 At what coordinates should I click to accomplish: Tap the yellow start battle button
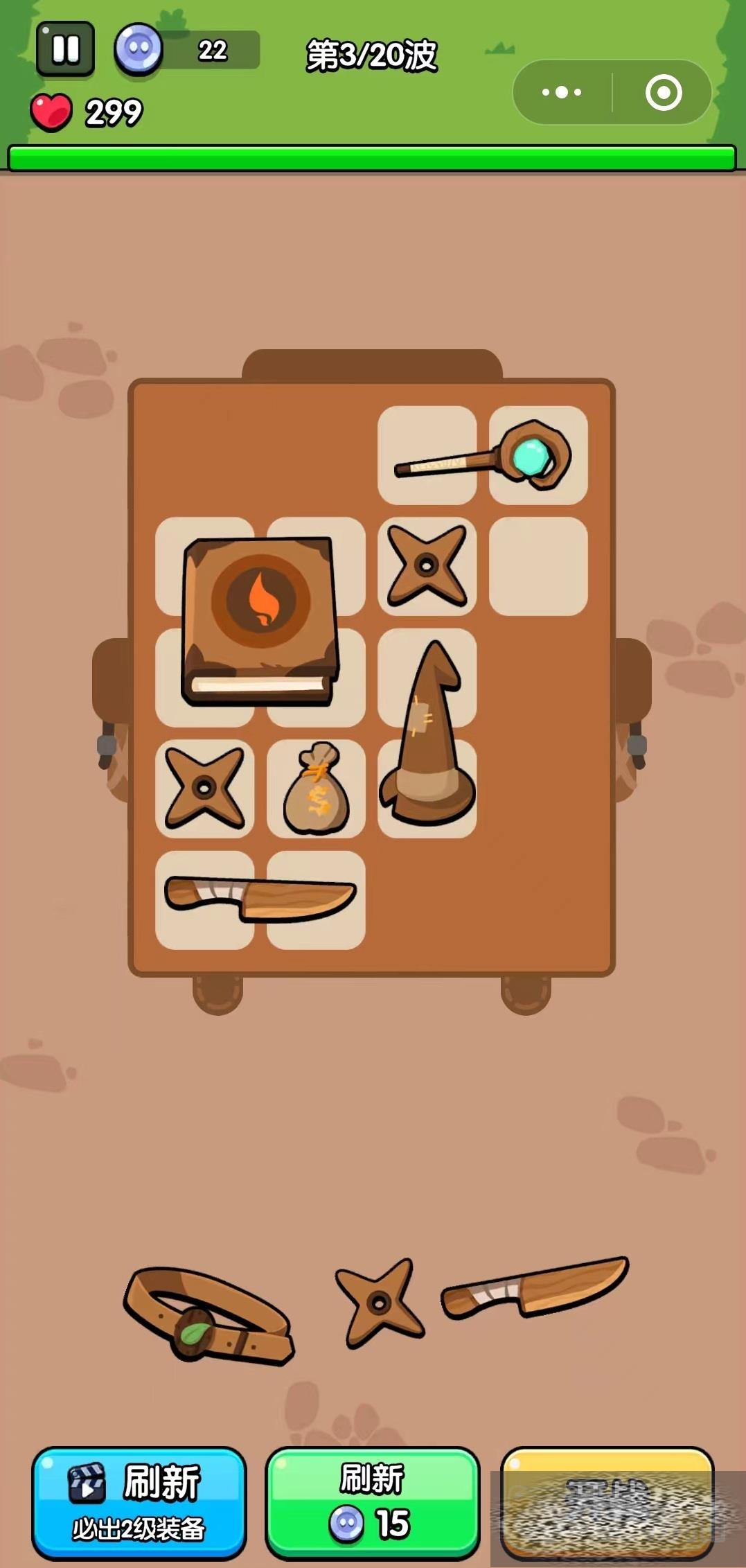[607, 1501]
